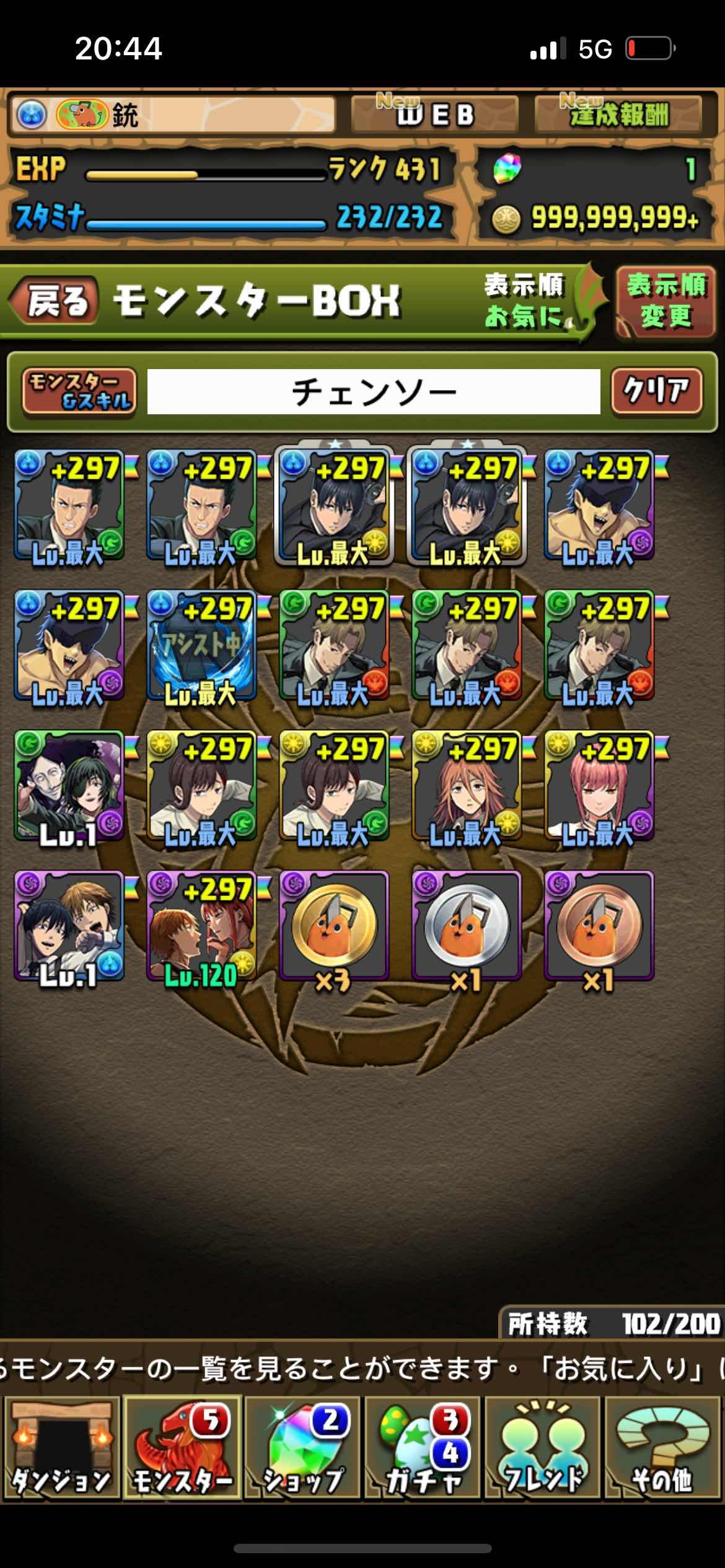This screenshot has height=1568, width=725.
Task: Open the 表示順変更 sort order button
Action: click(x=666, y=301)
